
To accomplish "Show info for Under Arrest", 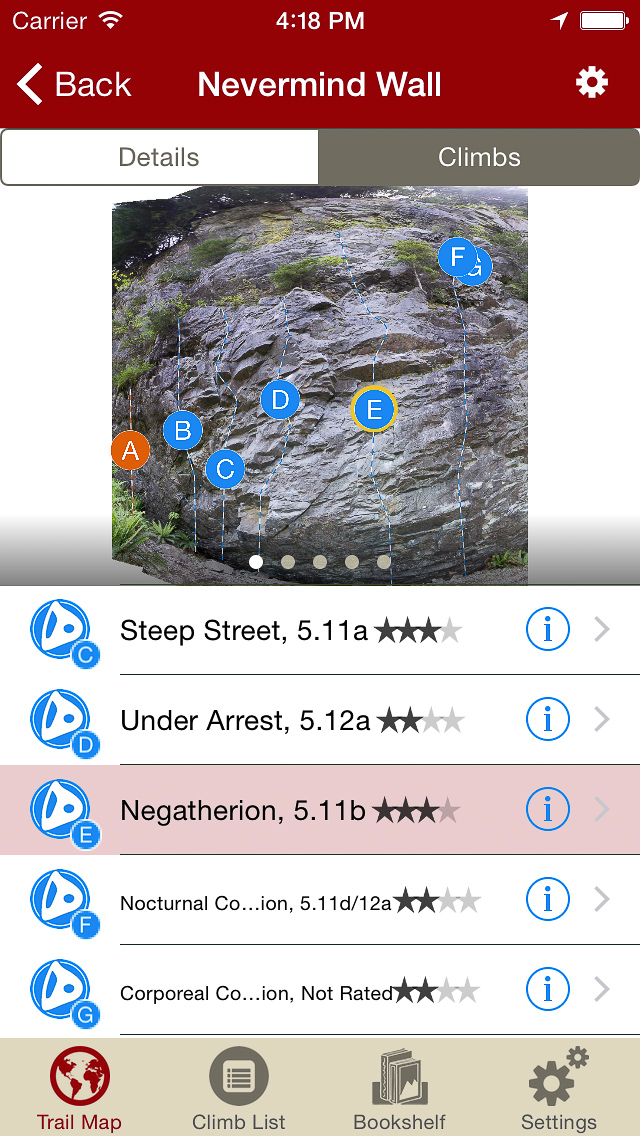I will pos(547,720).
